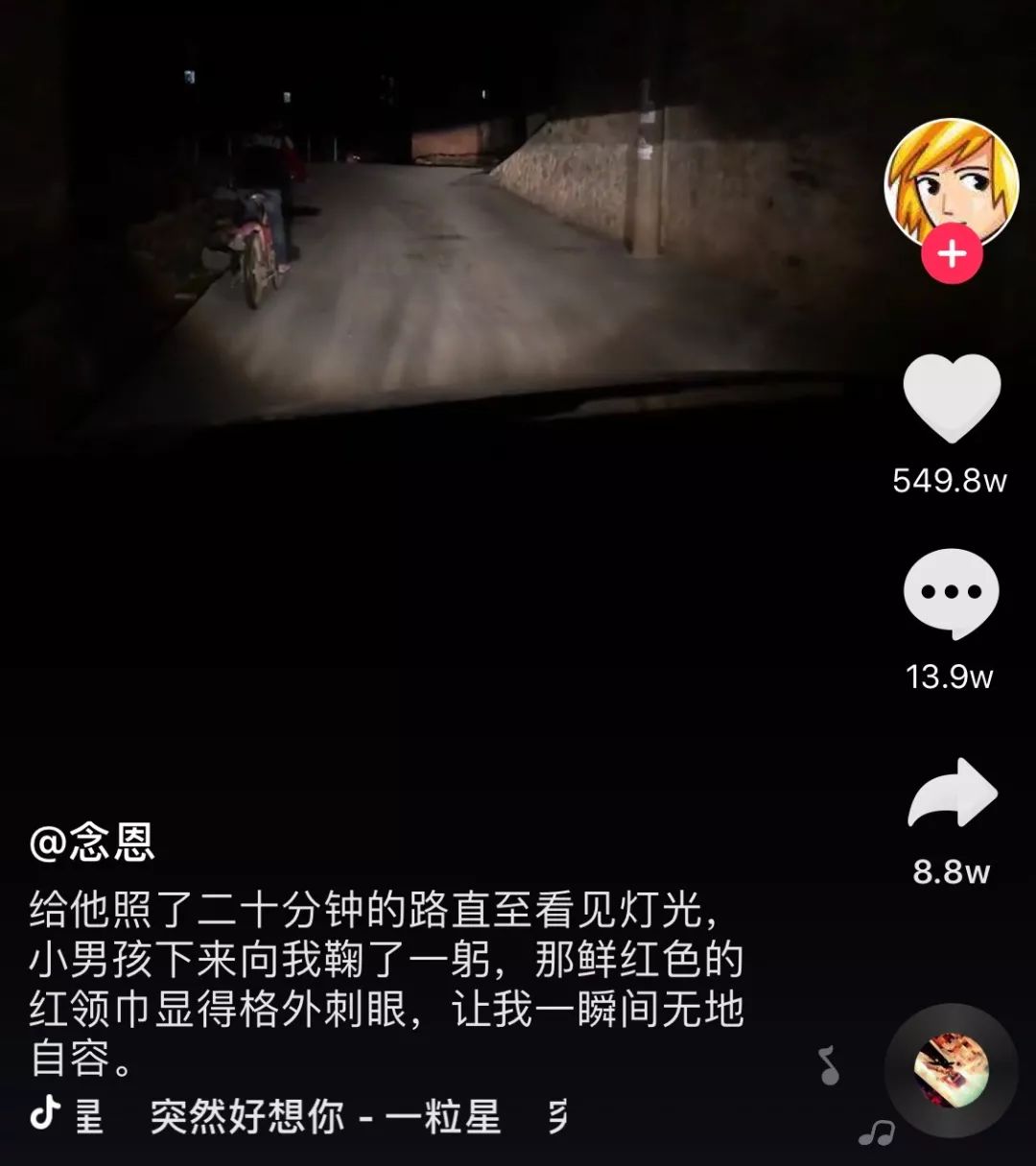
Task: Share this video with the arrow icon
Action: coord(952,794)
